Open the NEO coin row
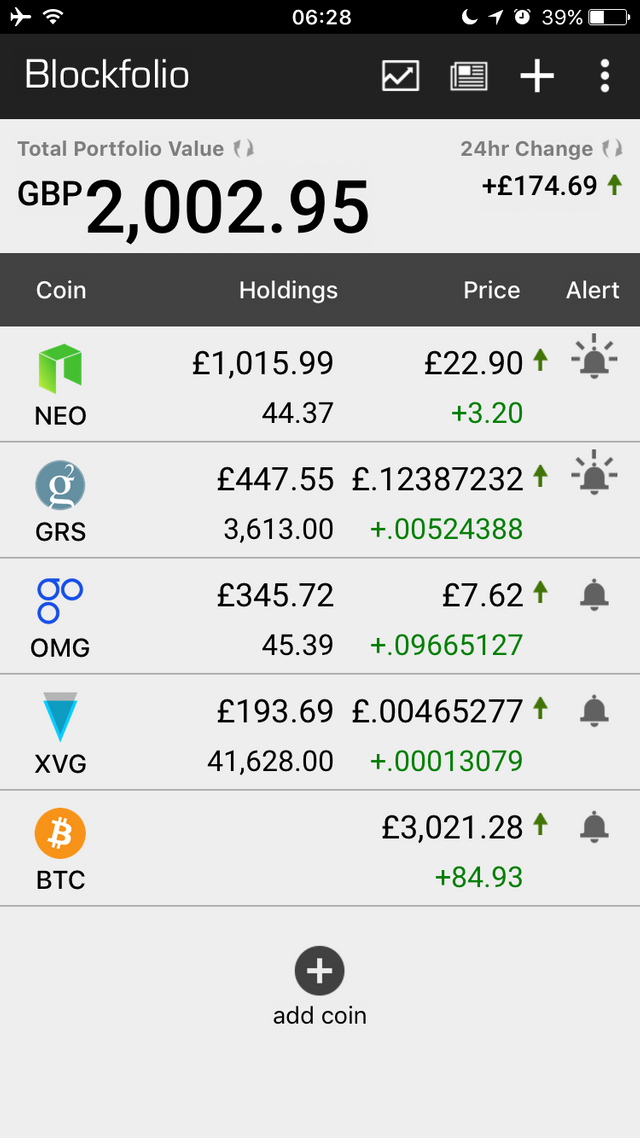 tap(320, 384)
